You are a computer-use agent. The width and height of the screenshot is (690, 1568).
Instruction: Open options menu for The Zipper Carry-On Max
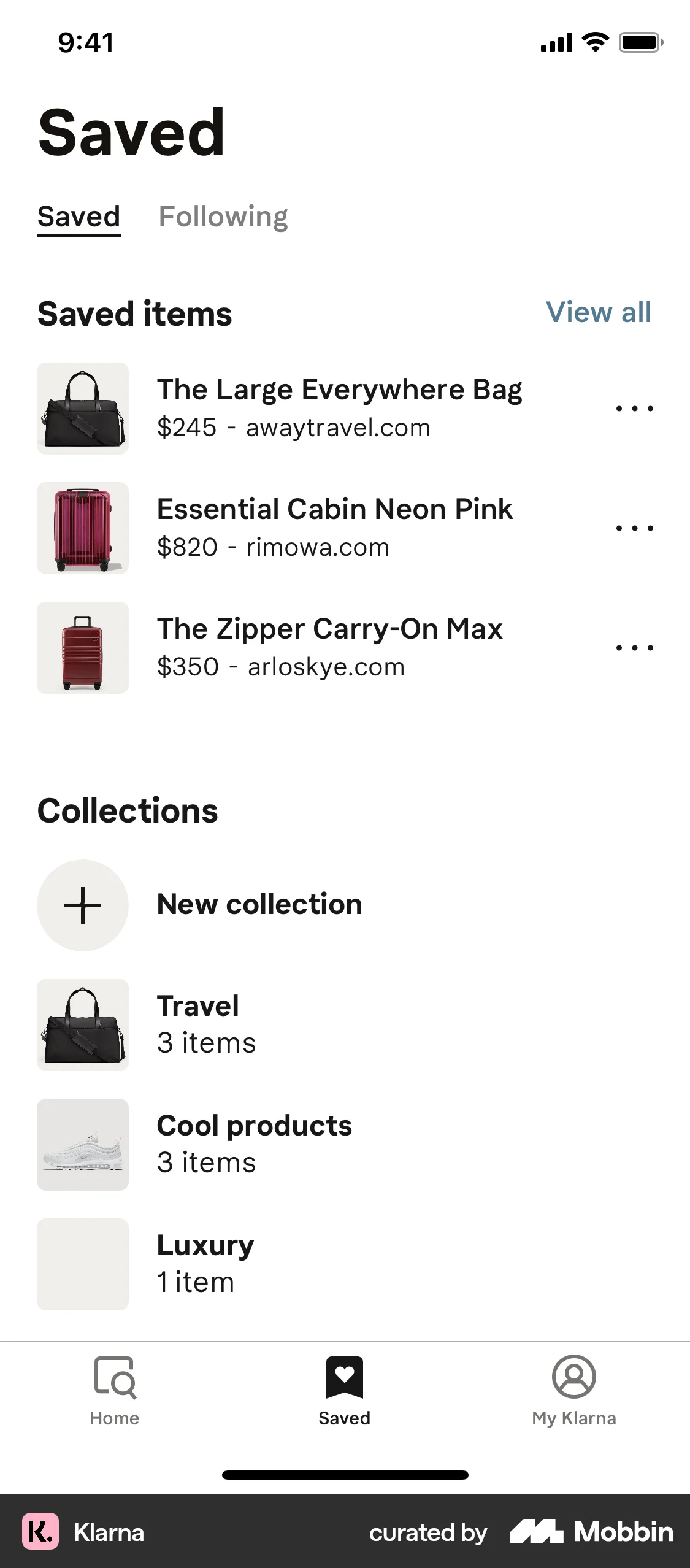pyautogui.click(x=634, y=646)
